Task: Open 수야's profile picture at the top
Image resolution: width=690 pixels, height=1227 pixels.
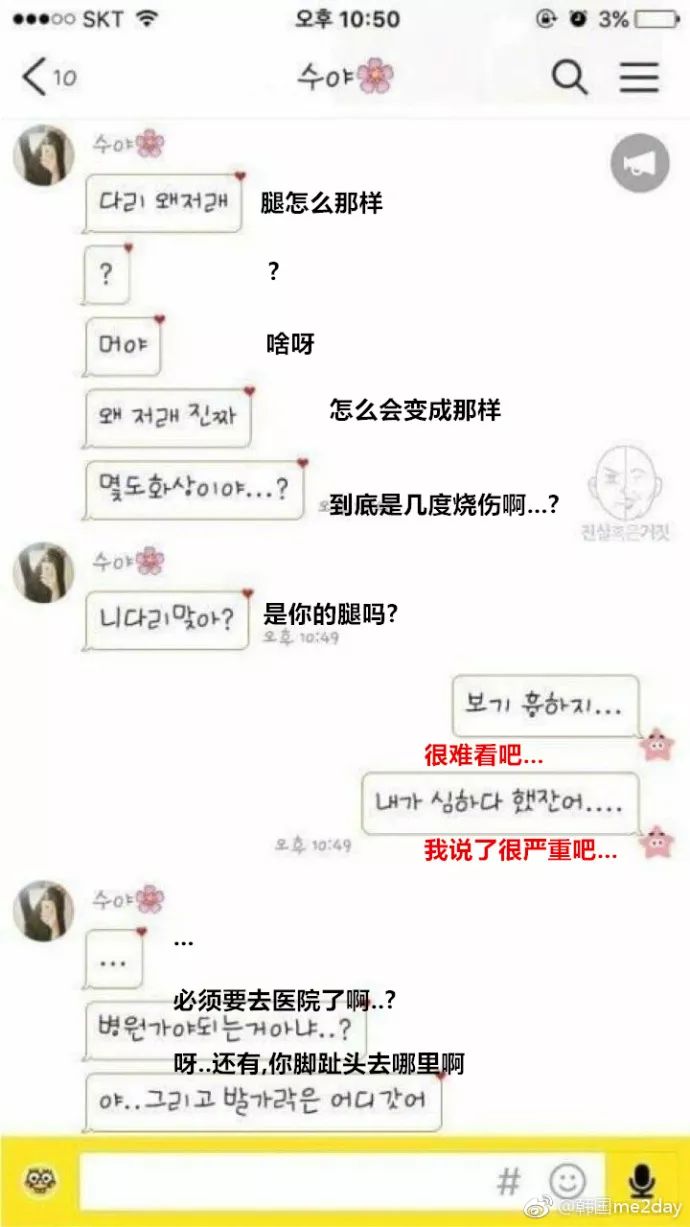Action: (x=43, y=156)
